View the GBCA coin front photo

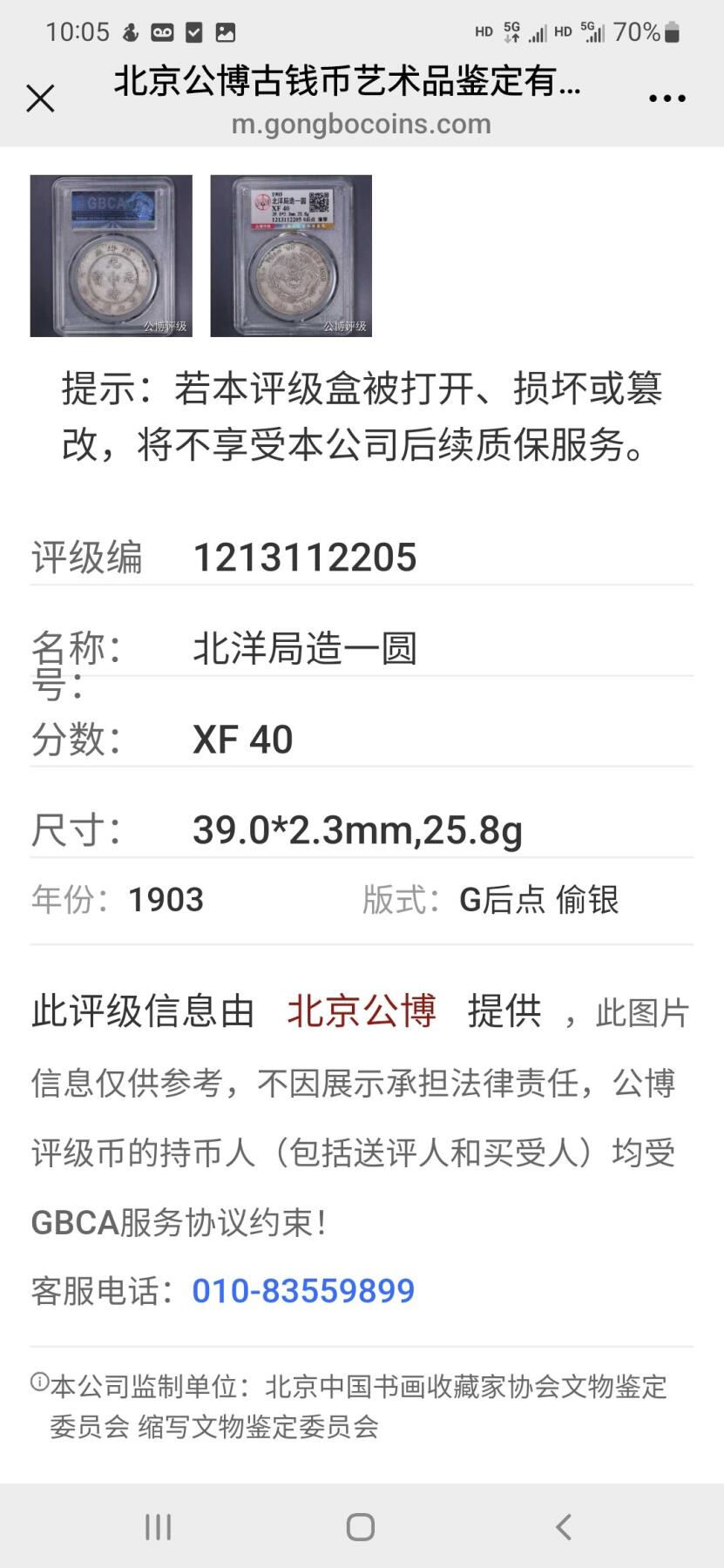click(x=112, y=256)
